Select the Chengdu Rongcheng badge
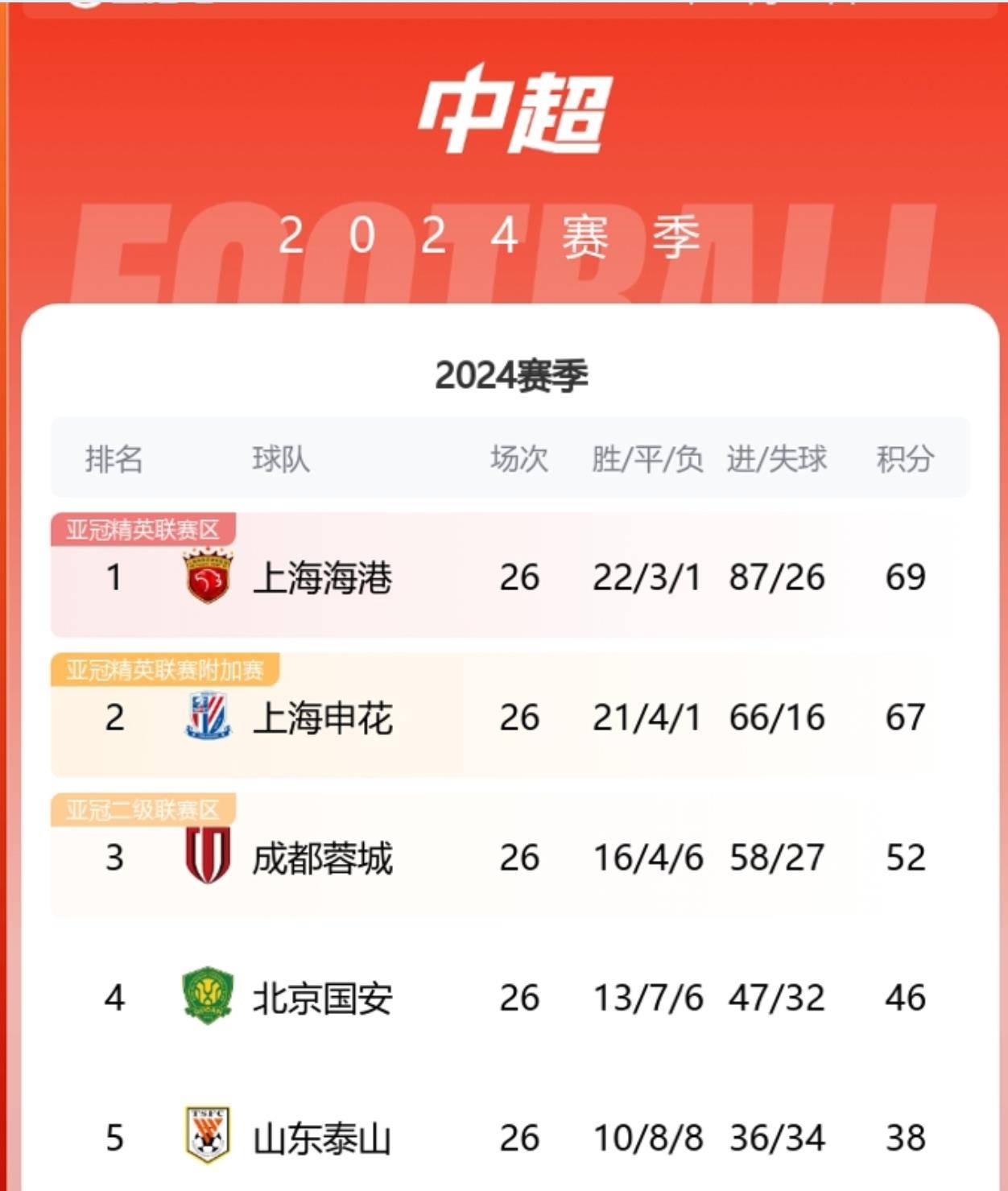 pos(208,856)
